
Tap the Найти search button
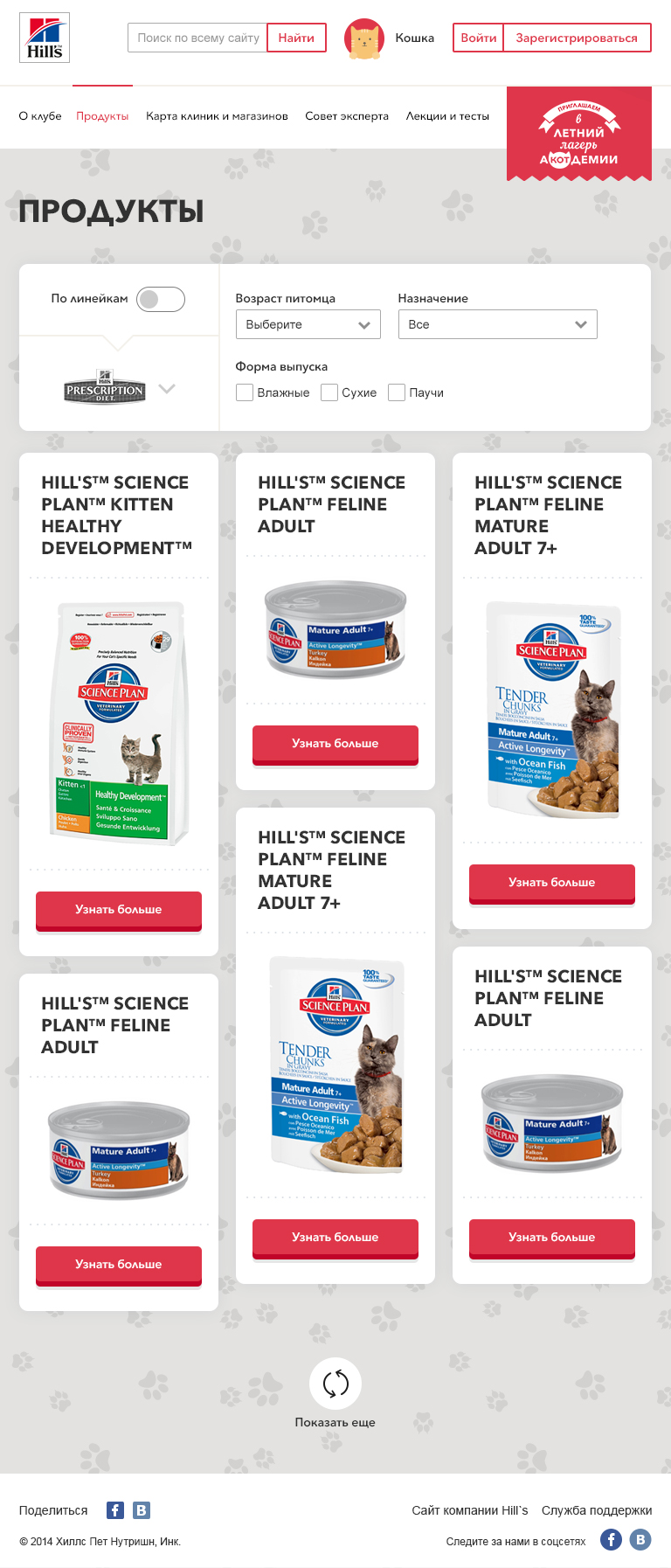point(296,38)
